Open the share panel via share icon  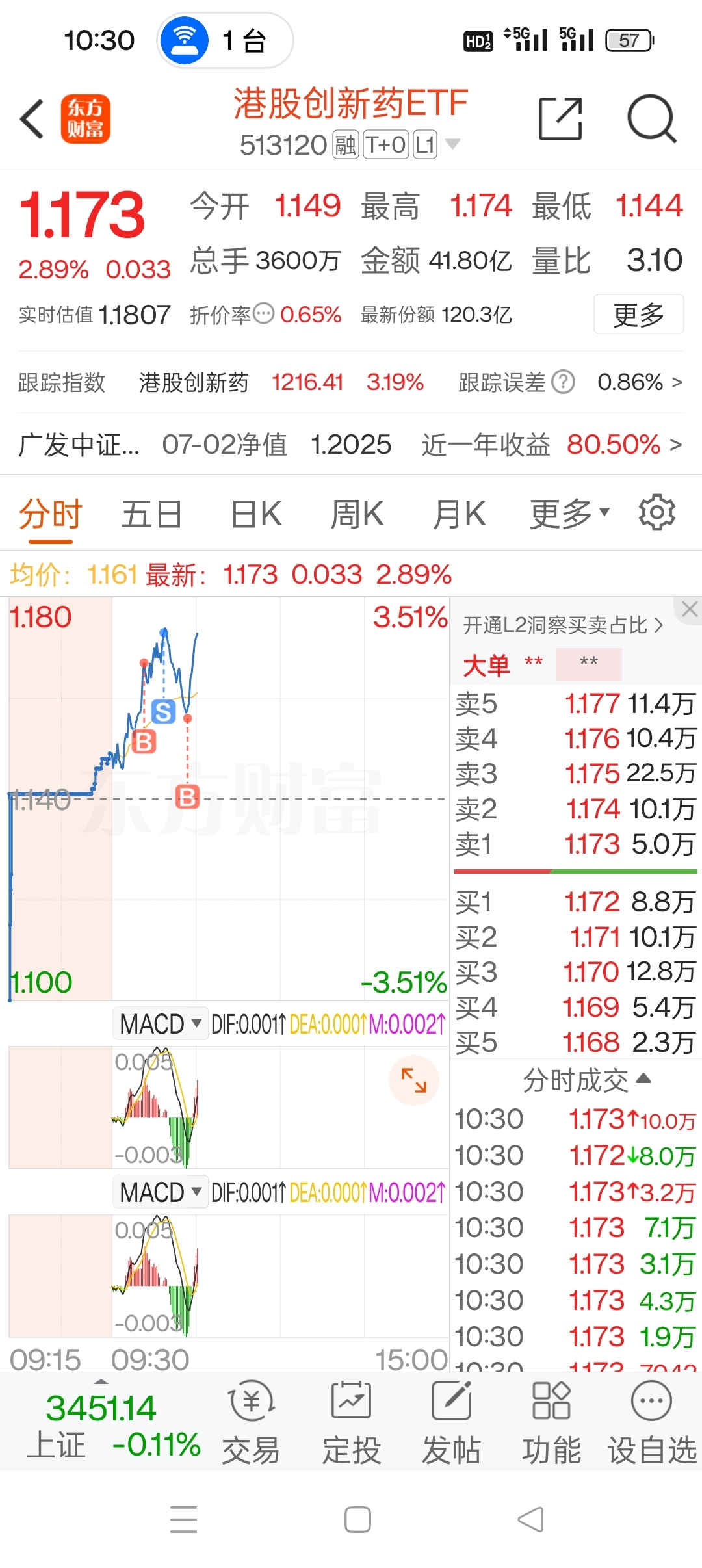(560, 119)
